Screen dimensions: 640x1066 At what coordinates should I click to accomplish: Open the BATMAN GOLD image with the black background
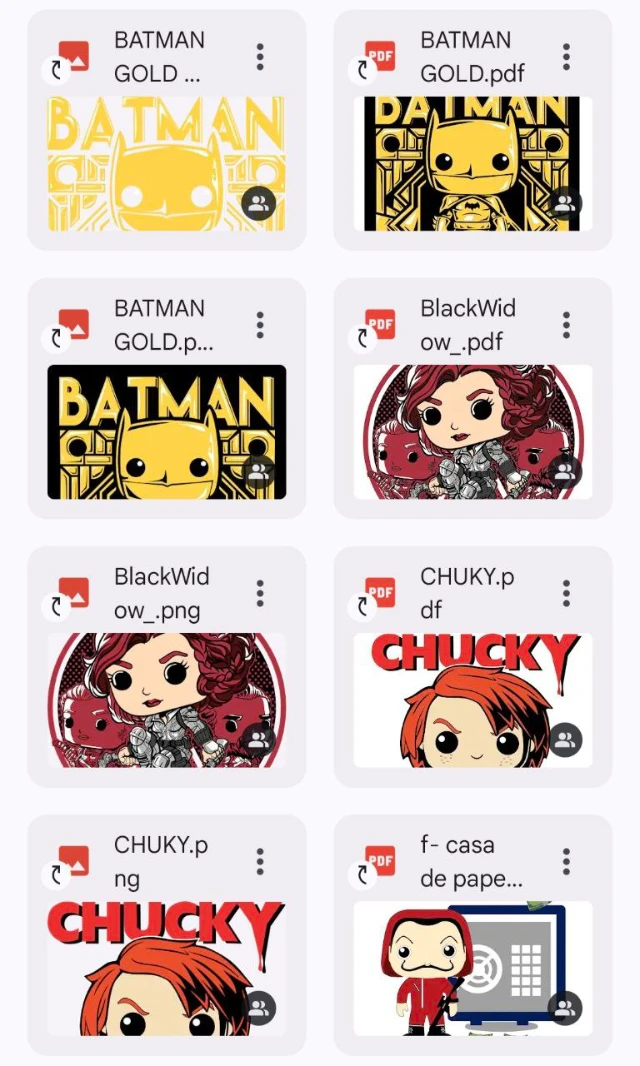166,432
